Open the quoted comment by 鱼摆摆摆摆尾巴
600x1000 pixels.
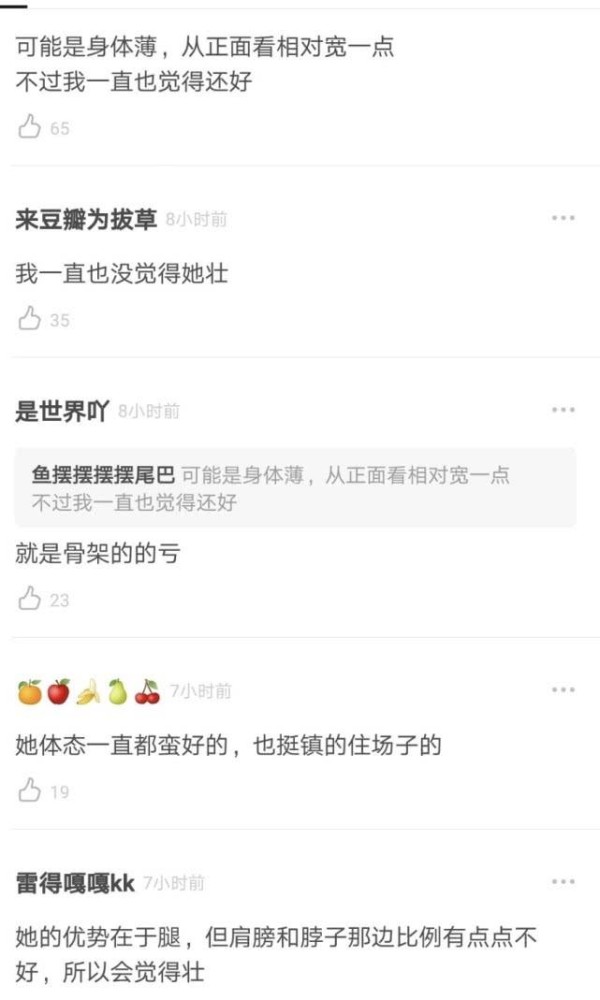point(295,488)
